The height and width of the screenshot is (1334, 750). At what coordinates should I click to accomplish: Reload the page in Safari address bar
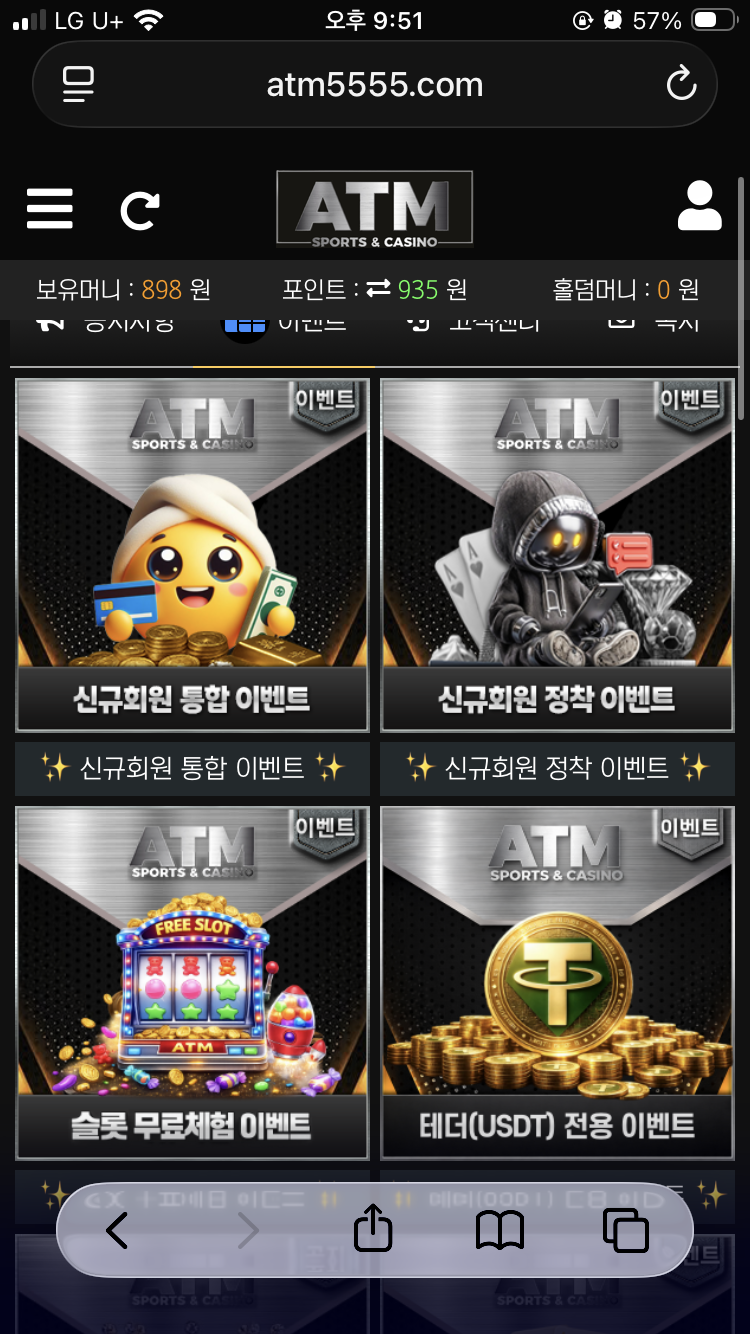tap(681, 84)
